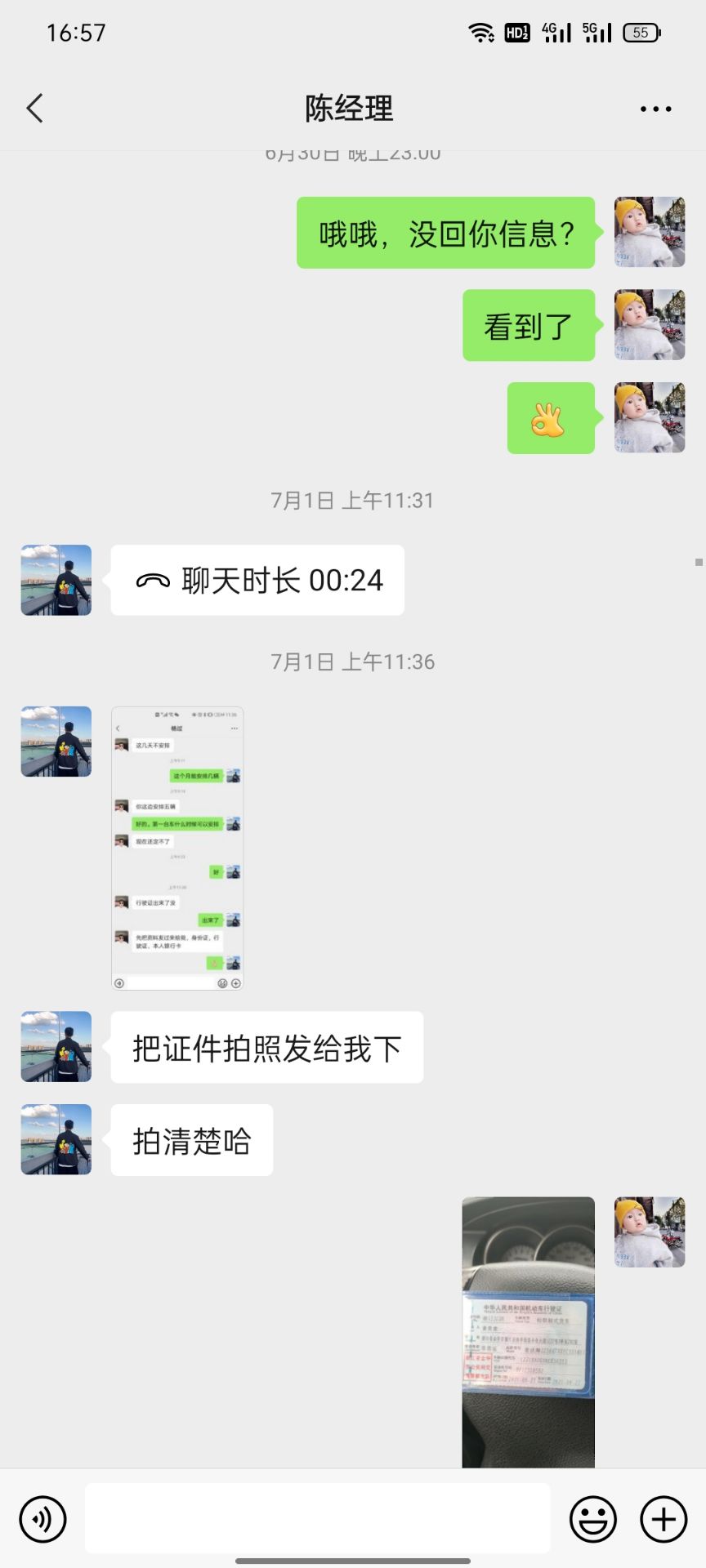The width and height of the screenshot is (706, 1568).
Task: Call back from 聊天时长 00:24 message
Action: tap(257, 580)
